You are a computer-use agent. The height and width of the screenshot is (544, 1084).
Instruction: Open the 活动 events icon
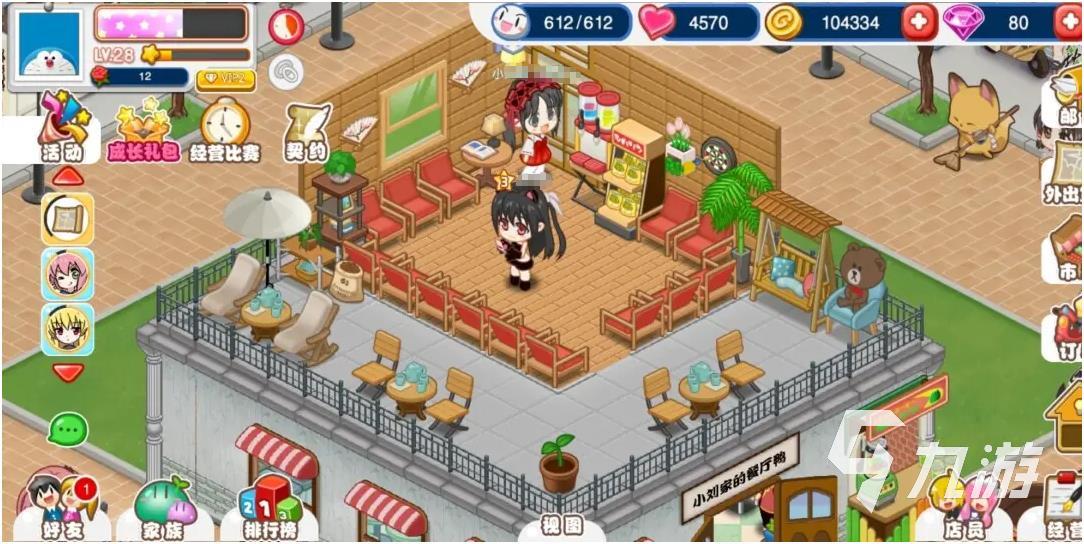(x=62, y=128)
